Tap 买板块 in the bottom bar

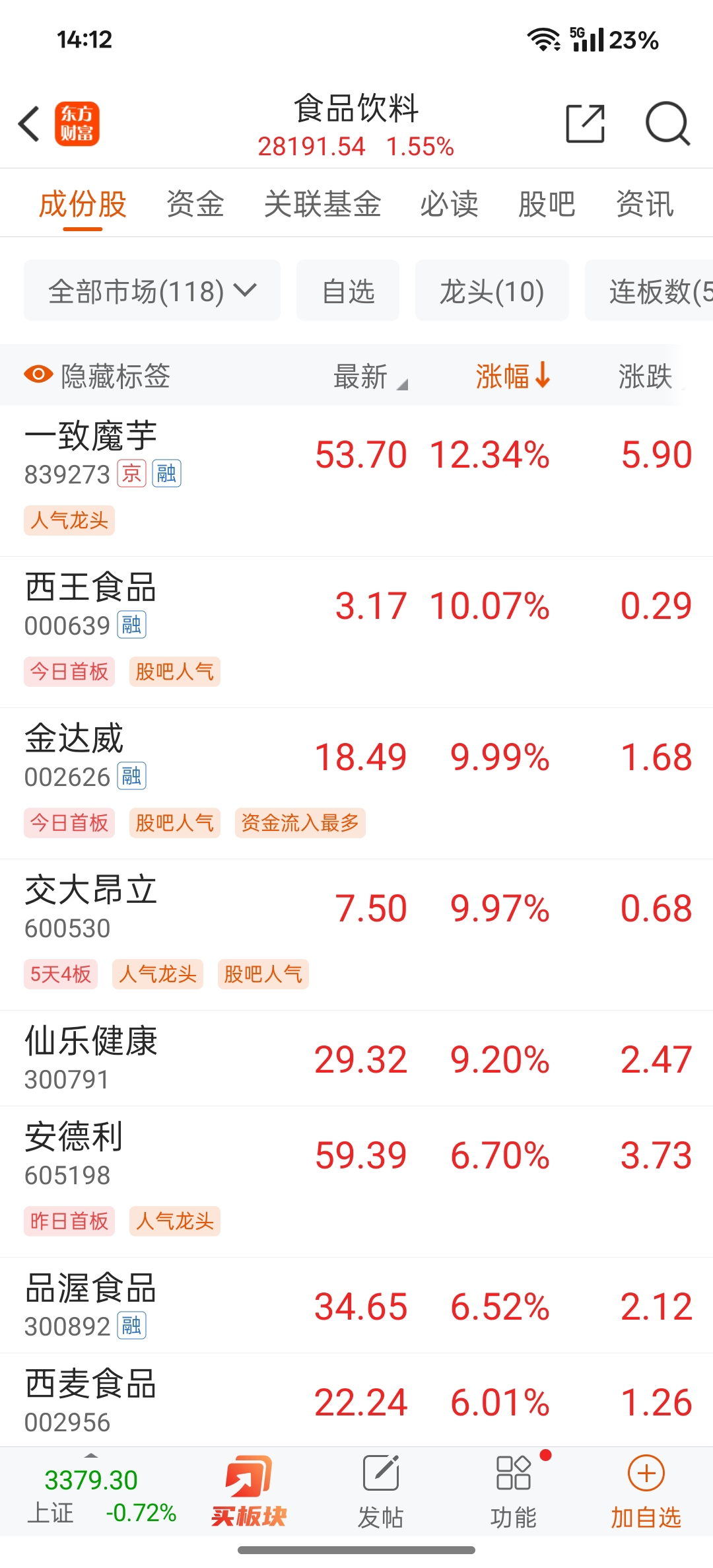click(249, 1491)
